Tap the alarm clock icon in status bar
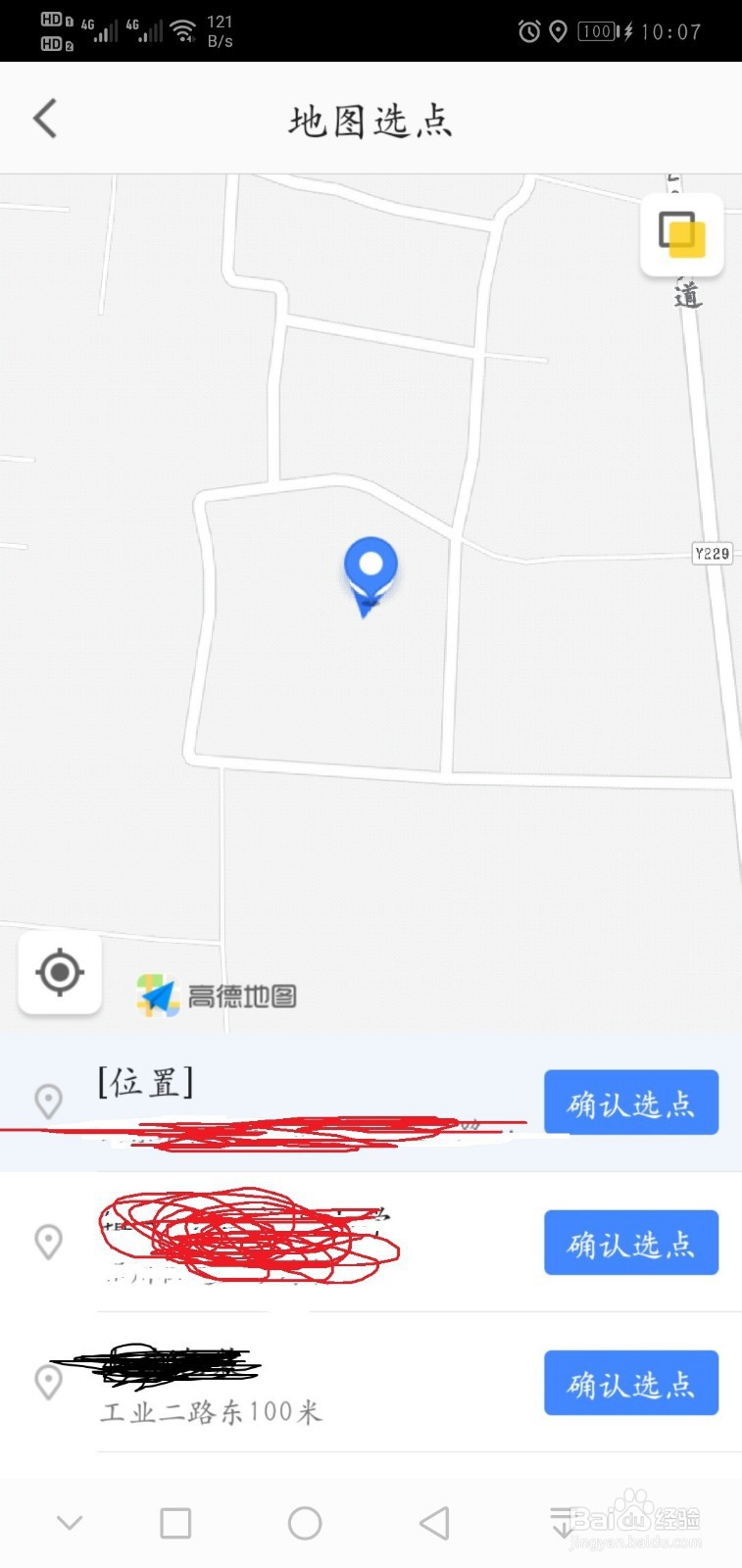Screen dimensions: 742x1568 click(x=527, y=30)
